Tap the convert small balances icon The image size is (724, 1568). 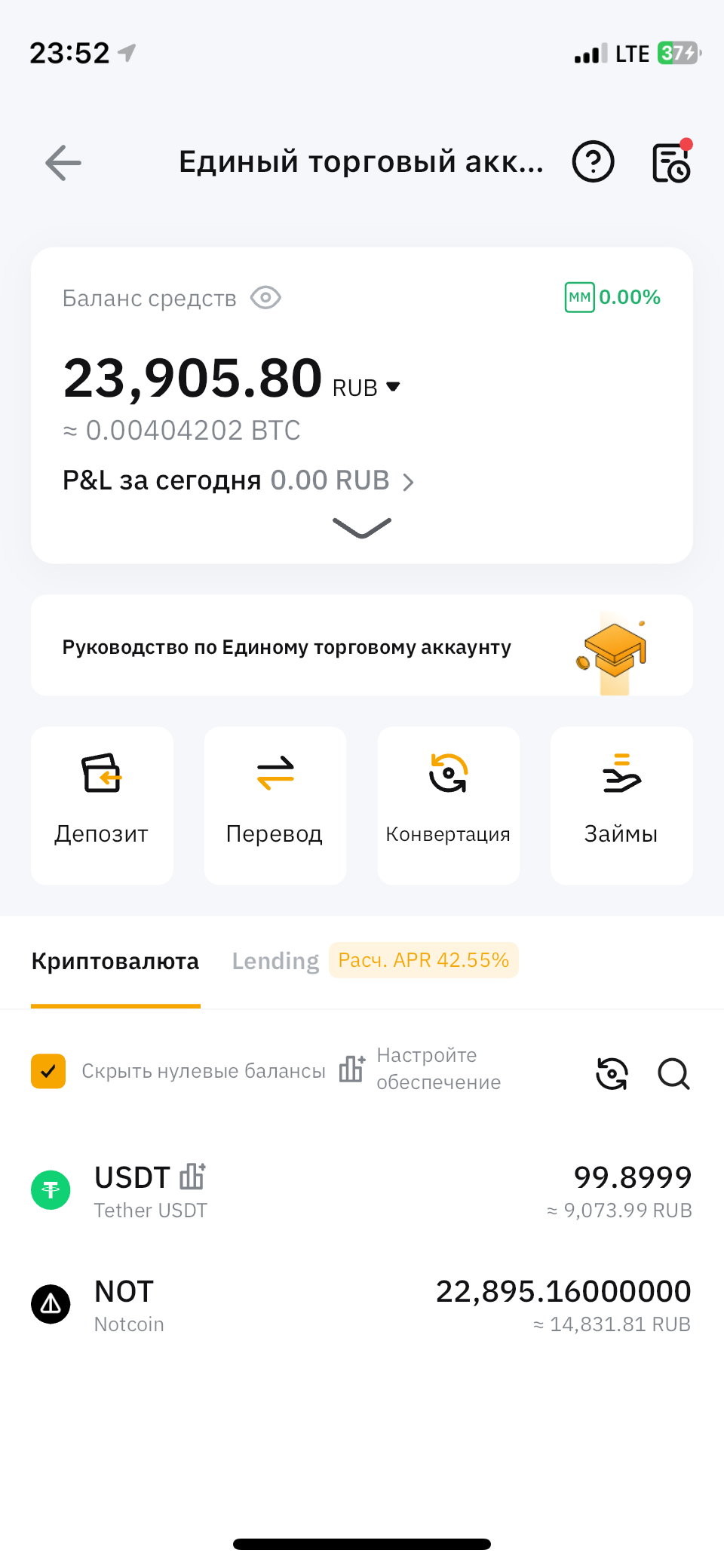pos(612,1073)
